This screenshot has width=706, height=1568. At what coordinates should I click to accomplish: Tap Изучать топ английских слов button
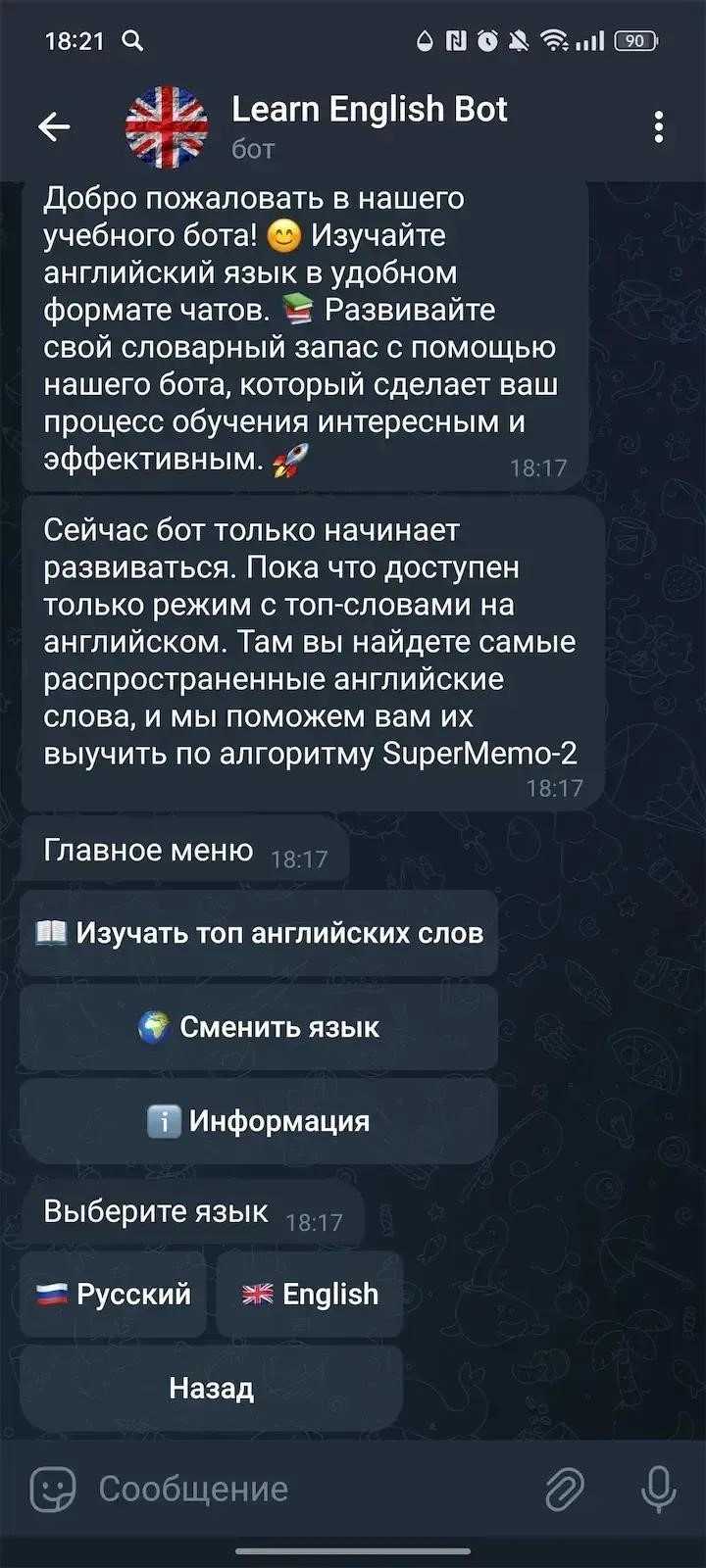[259, 933]
